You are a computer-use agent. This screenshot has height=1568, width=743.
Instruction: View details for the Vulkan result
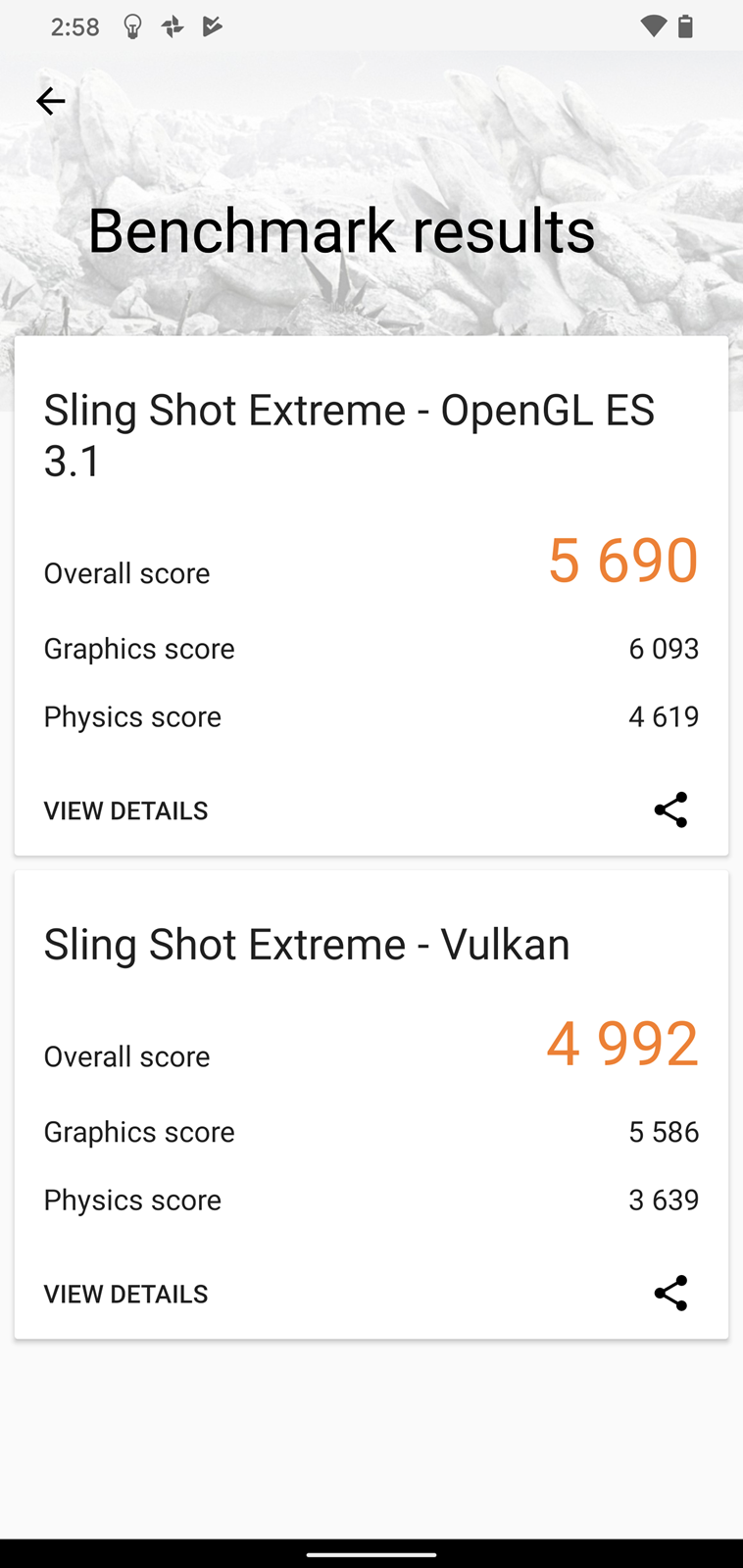pos(126,1294)
